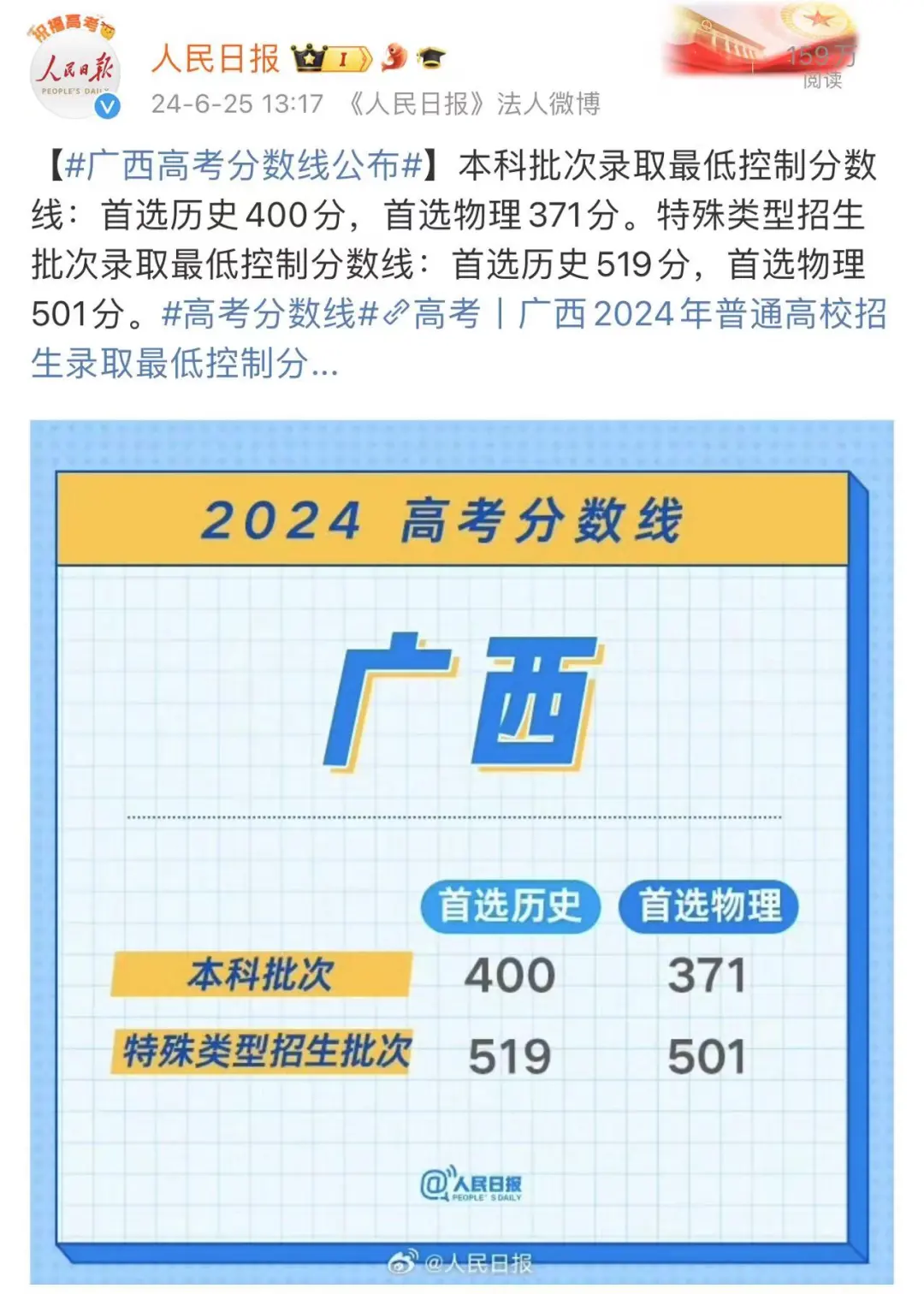
Task: Open hashtag #高考分数线#
Action: 269,314
